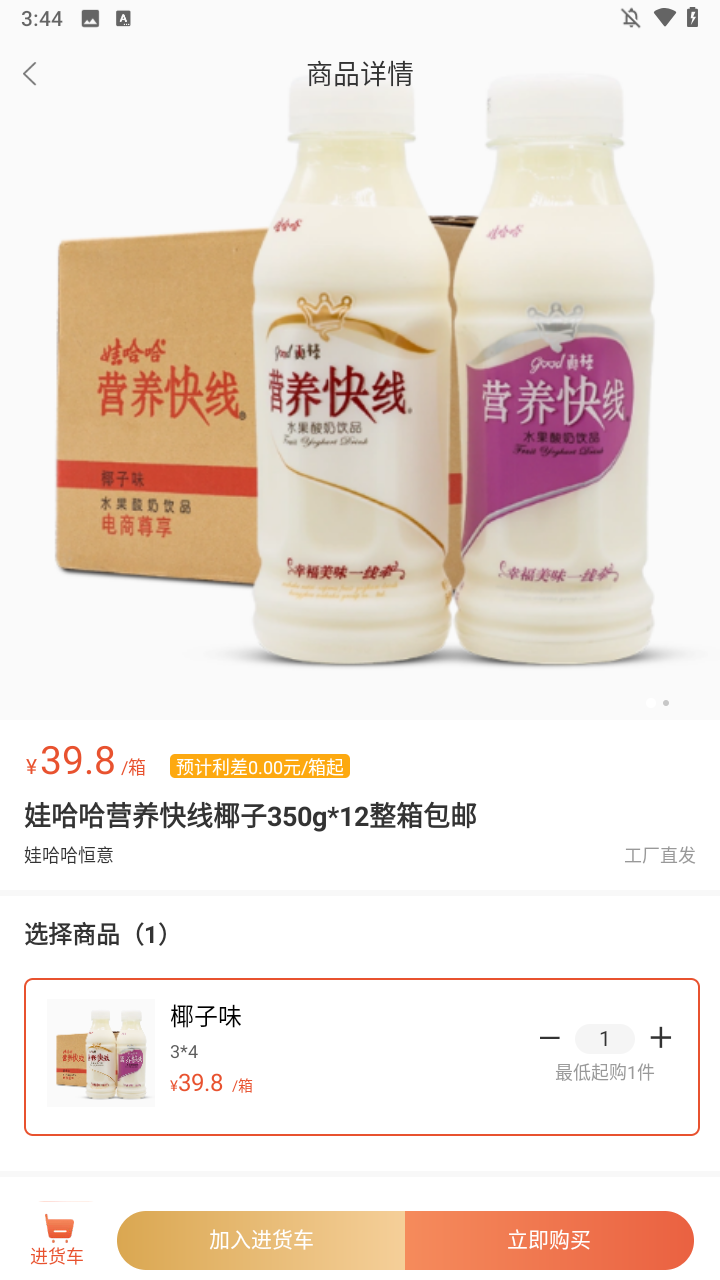
Task: Open the second image via page indicator dot
Action: point(666,703)
